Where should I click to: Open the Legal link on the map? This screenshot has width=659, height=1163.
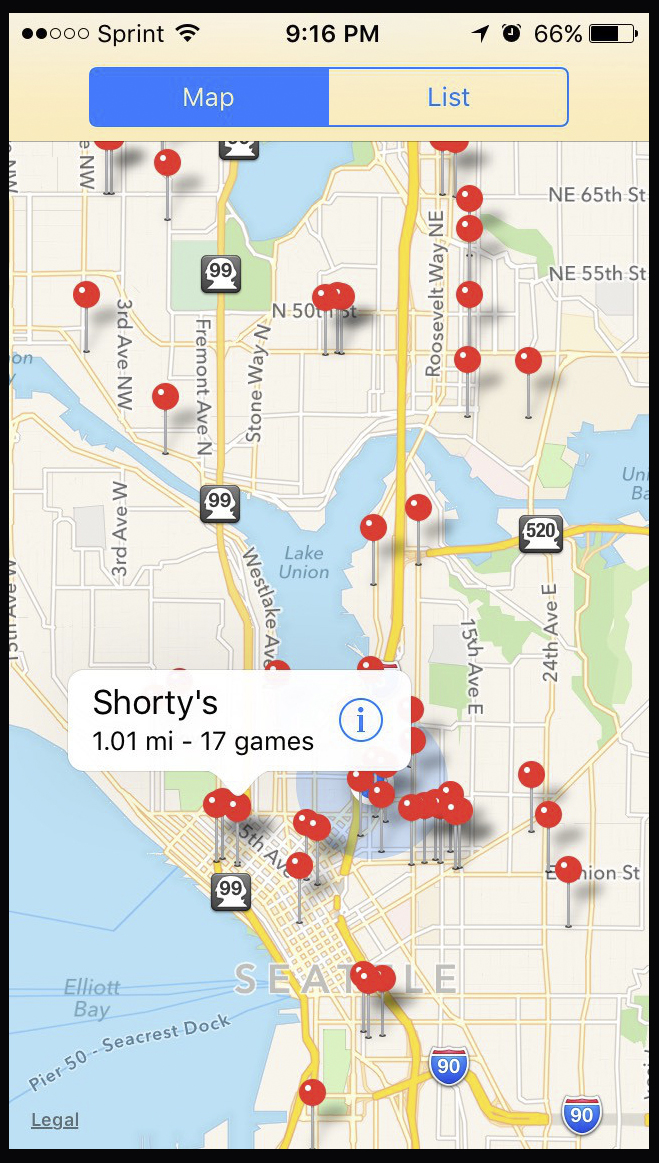(x=55, y=1120)
